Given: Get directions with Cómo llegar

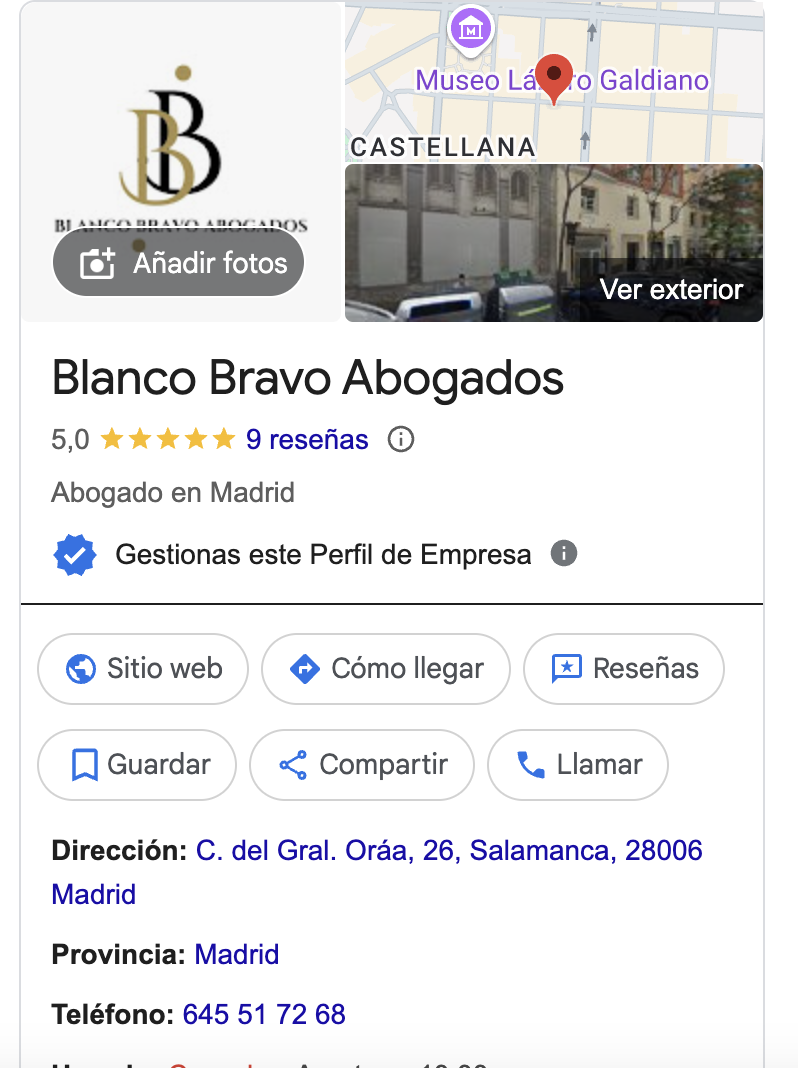Looking at the screenshot, I should (386, 669).
